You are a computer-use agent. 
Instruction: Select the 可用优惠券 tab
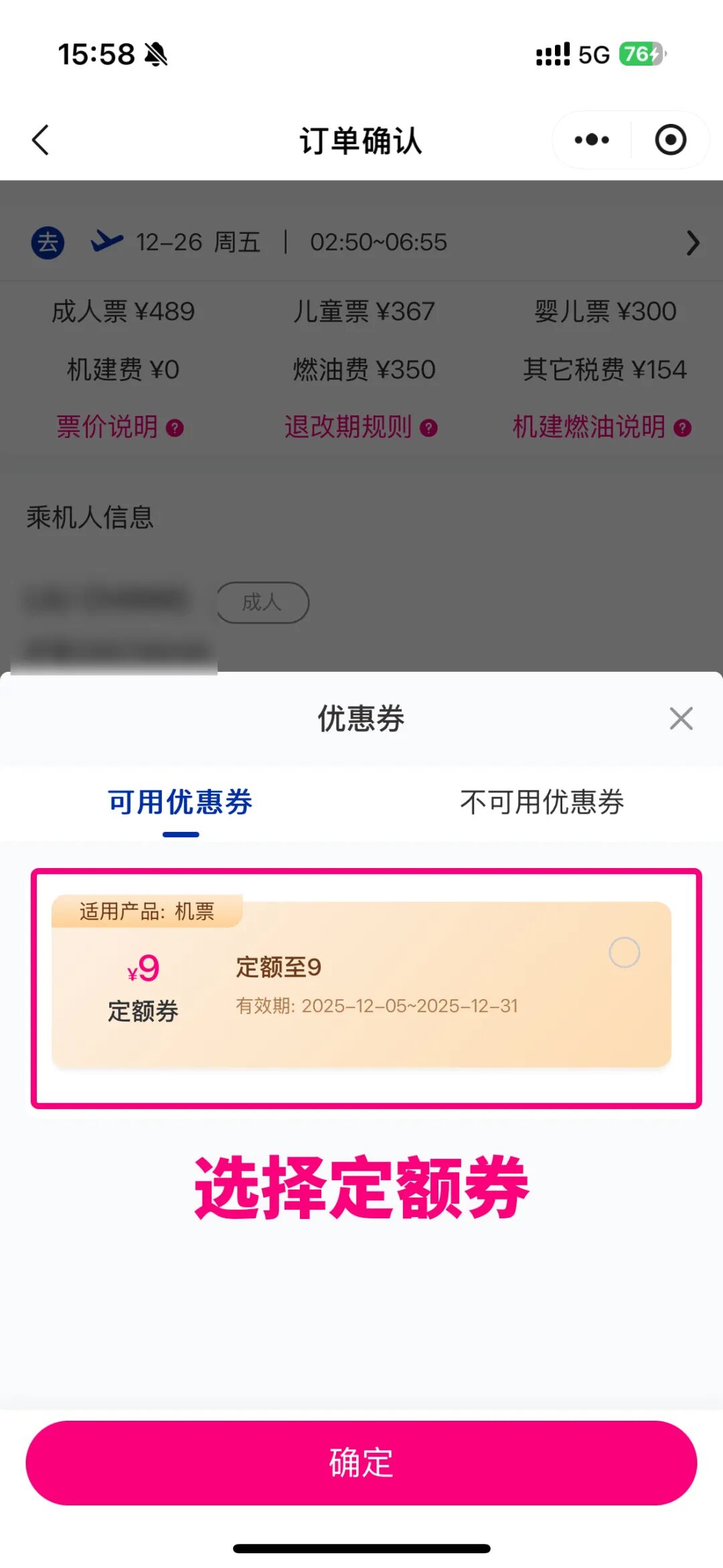pos(180,802)
